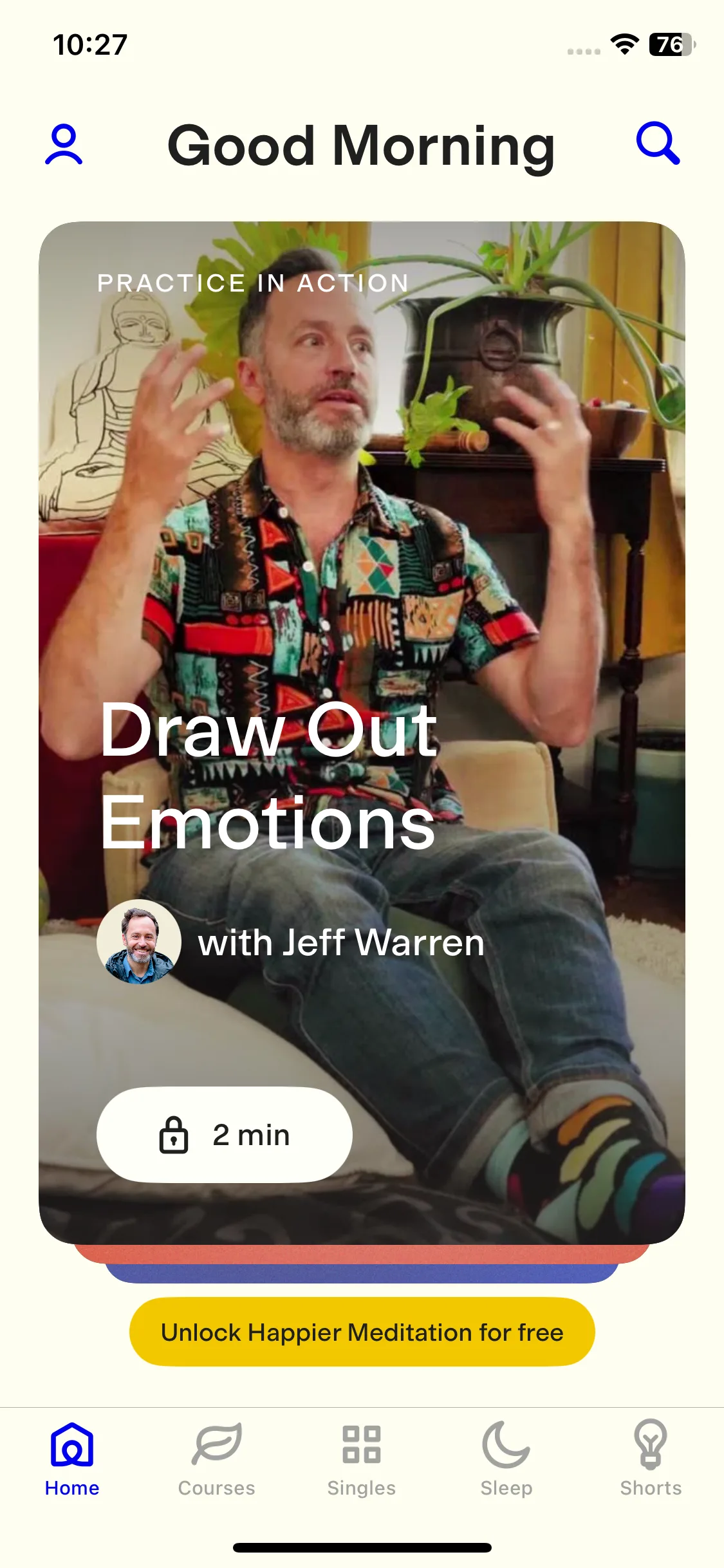Image resolution: width=724 pixels, height=1568 pixels.
Task: Open the search magnifier
Action: tap(658, 144)
